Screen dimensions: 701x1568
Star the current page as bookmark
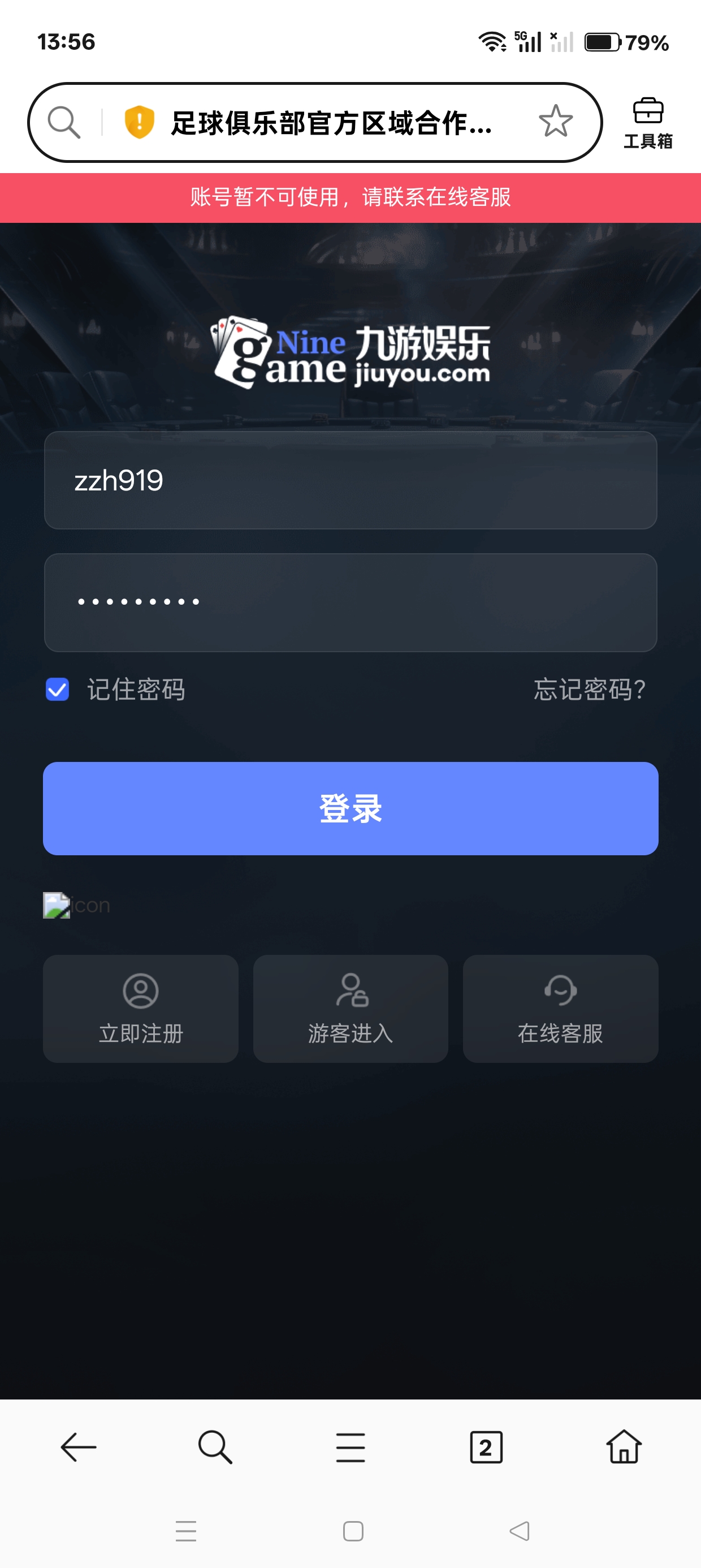[555, 122]
